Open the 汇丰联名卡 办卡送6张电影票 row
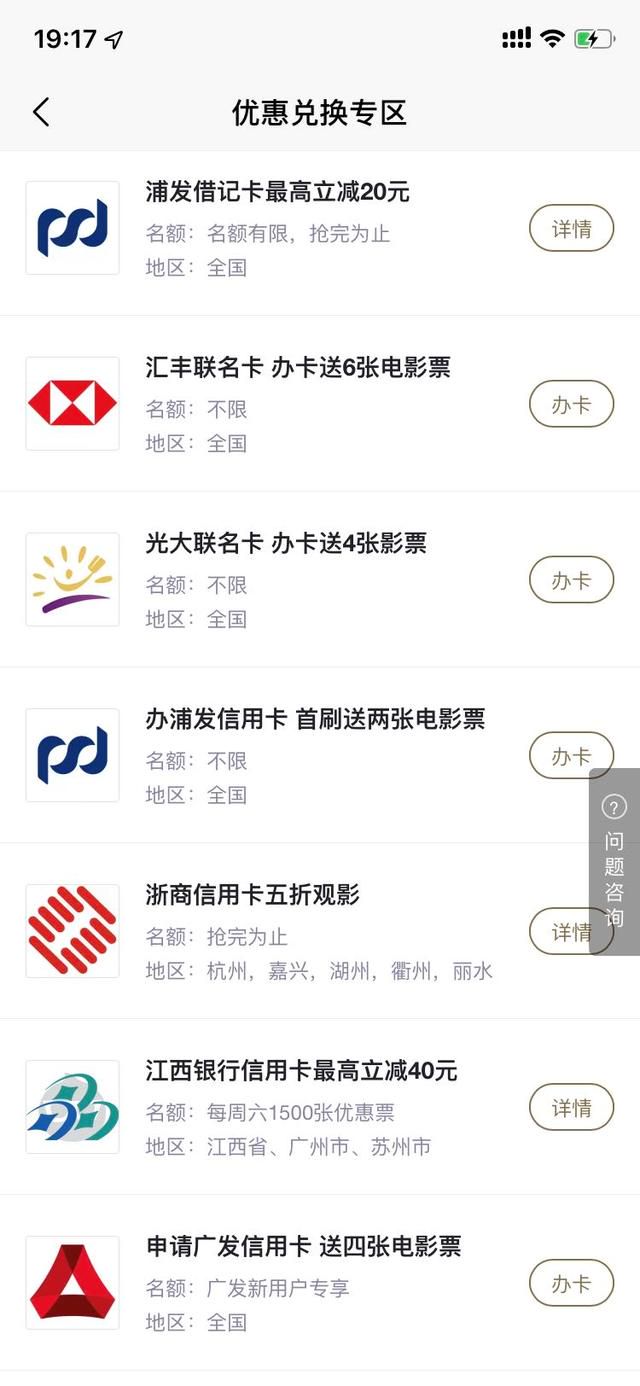Viewport: 640px width, 1386px height. tap(320, 404)
